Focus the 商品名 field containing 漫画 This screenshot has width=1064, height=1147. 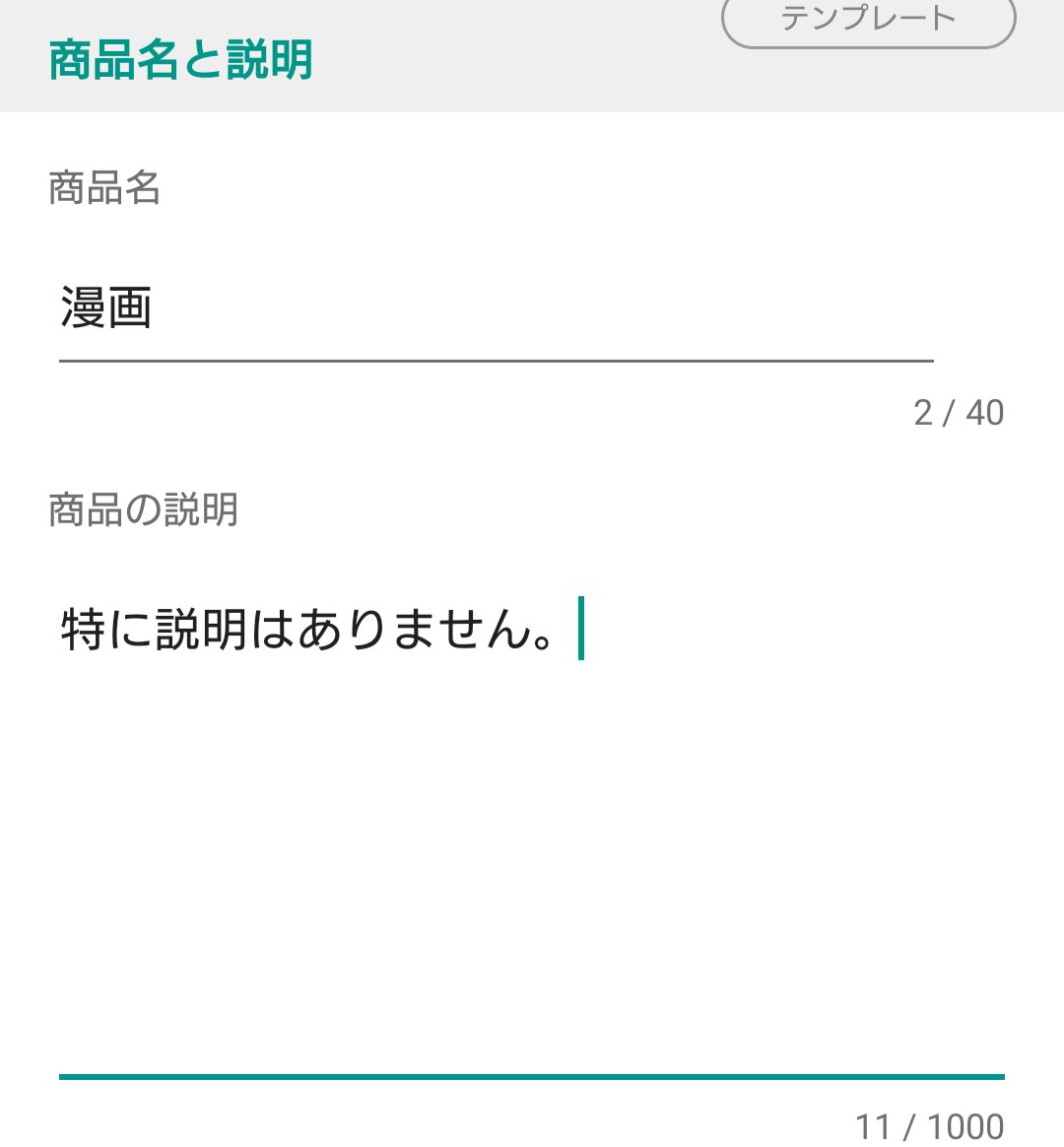pyautogui.click(x=496, y=307)
